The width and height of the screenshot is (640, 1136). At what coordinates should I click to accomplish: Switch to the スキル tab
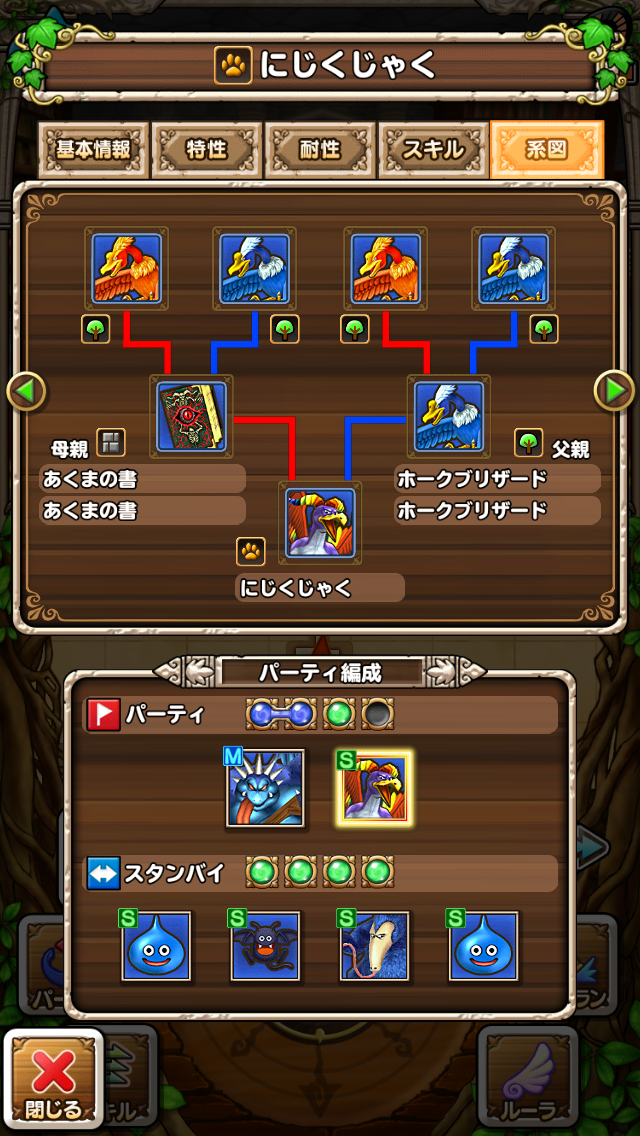click(x=433, y=150)
